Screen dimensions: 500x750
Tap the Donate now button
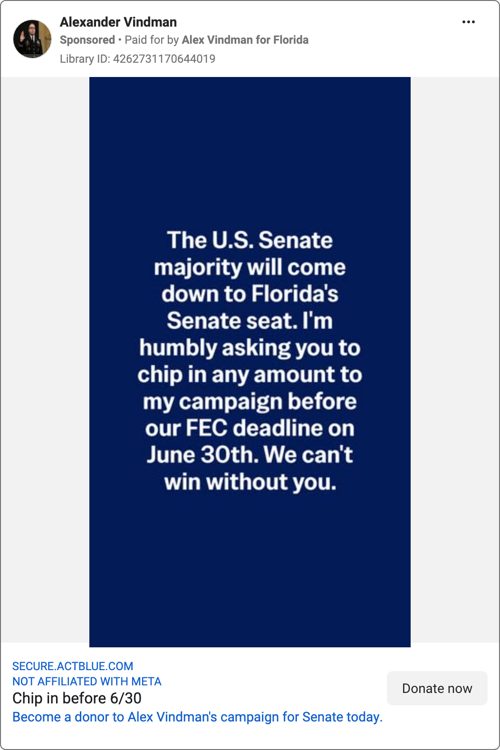coord(437,688)
